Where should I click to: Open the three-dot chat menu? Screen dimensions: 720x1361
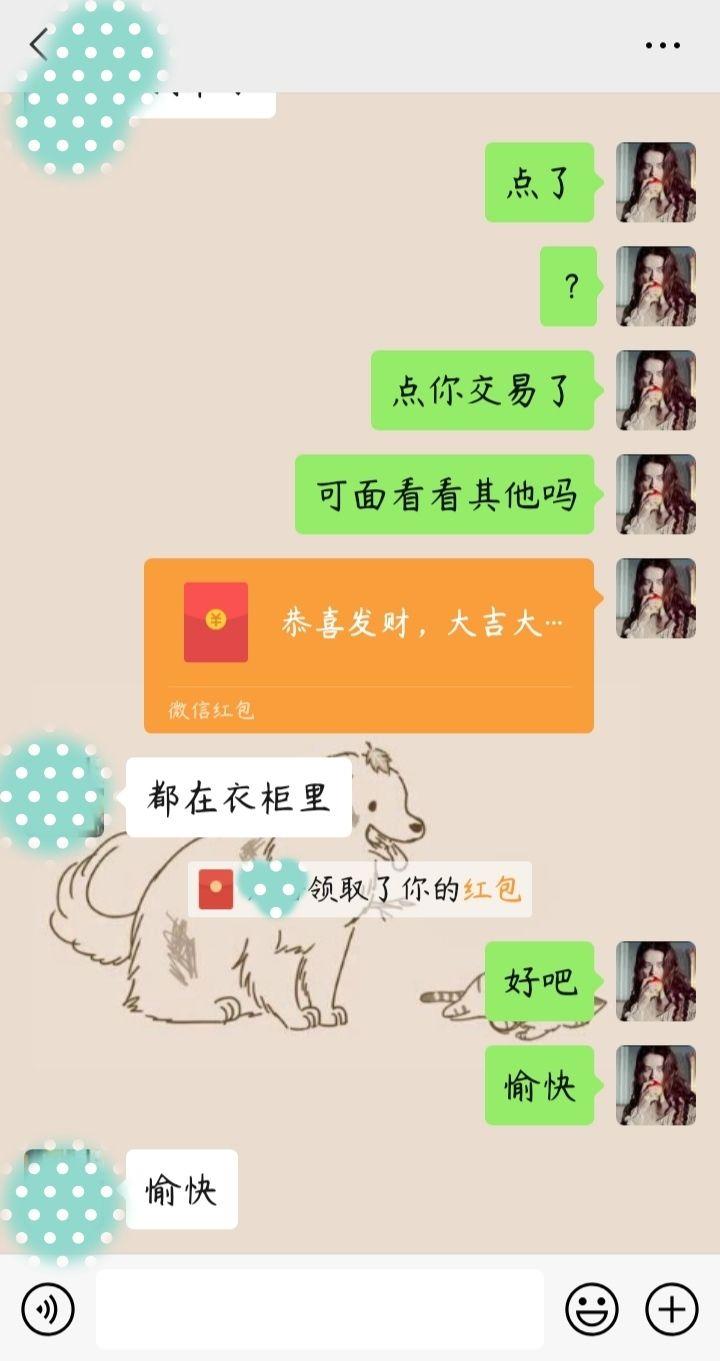pyautogui.click(x=662, y=46)
